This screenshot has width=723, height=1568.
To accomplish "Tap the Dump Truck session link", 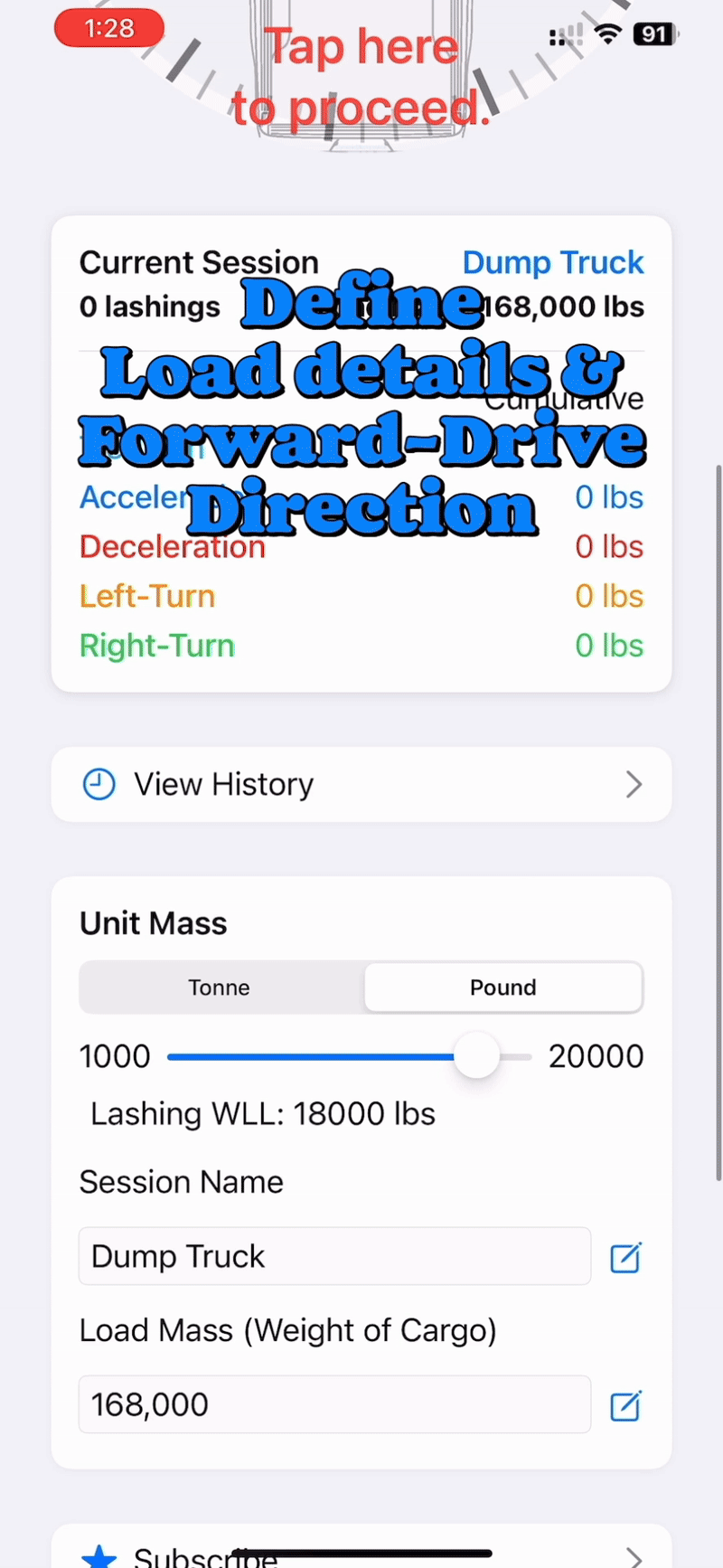I will (x=553, y=262).
